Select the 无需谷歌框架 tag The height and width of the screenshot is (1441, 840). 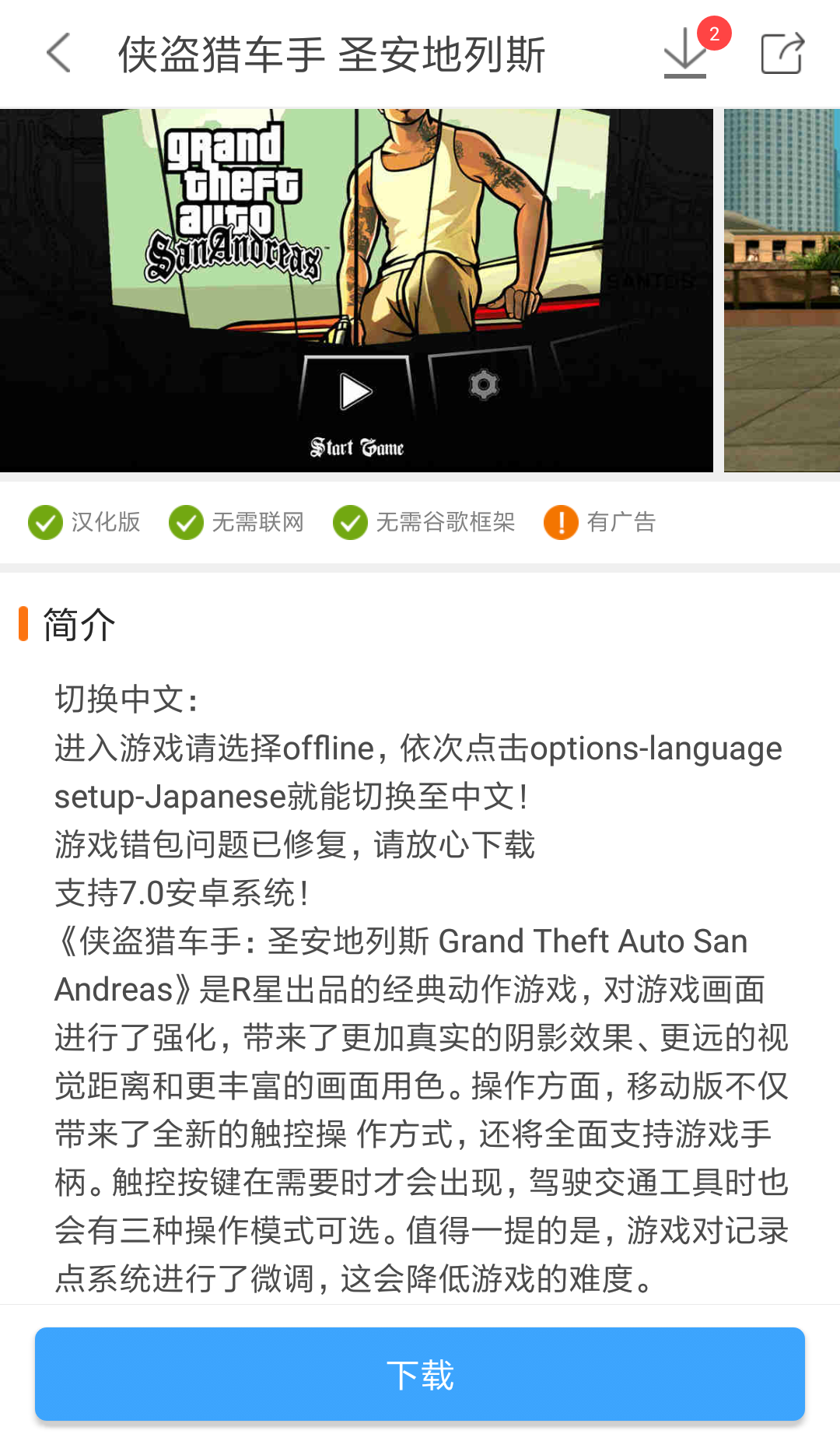pyautogui.click(x=445, y=521)
